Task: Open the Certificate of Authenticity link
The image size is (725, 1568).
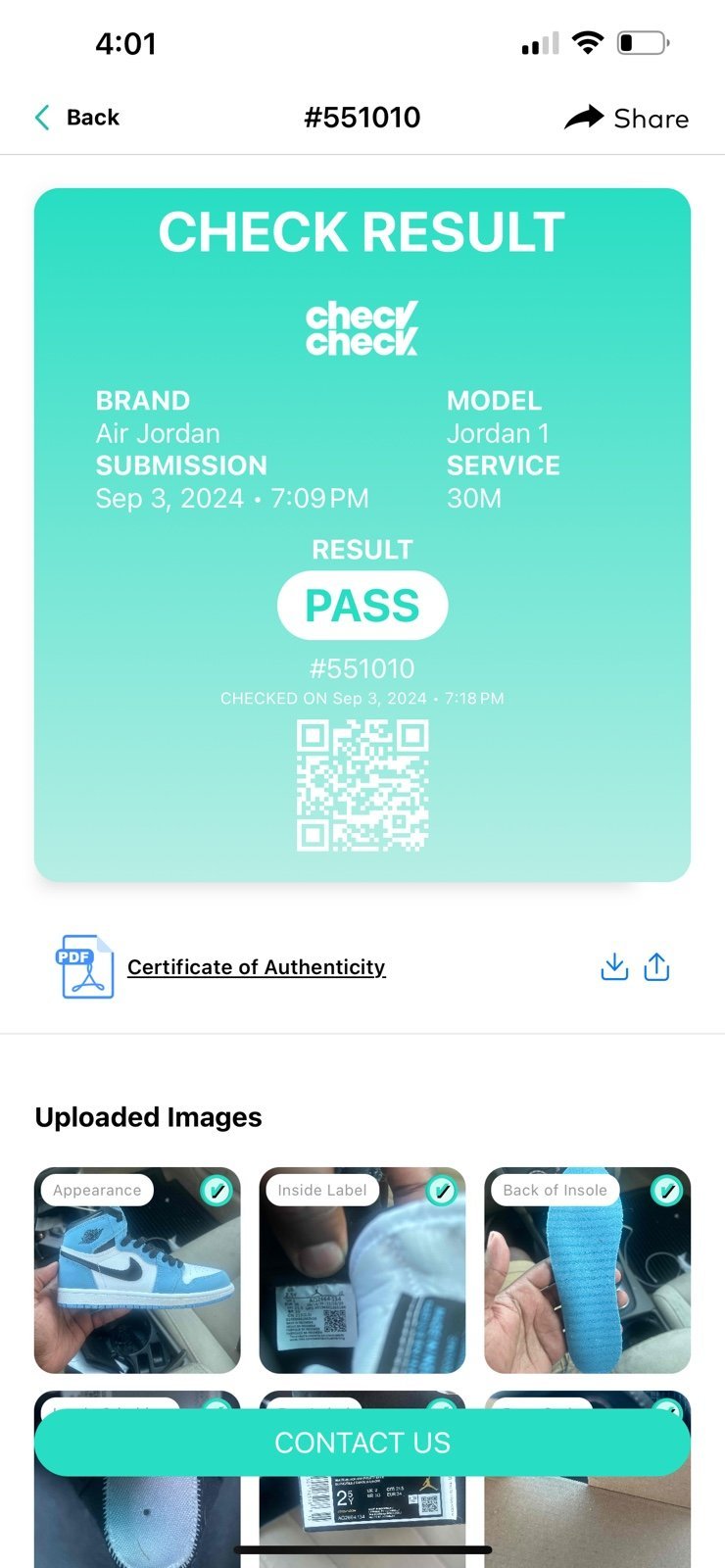Action: [257, 967]
